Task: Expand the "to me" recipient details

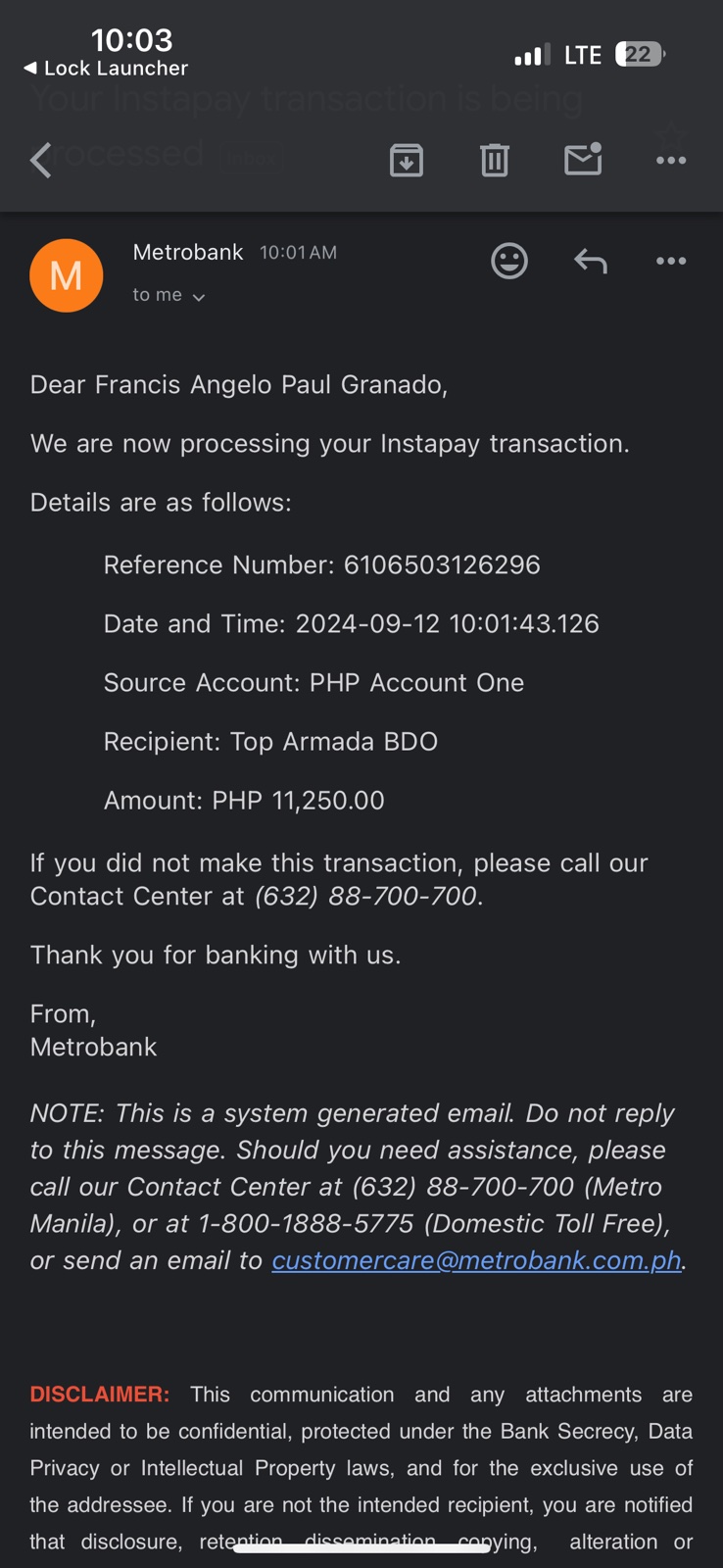Action: click(169, 295)
